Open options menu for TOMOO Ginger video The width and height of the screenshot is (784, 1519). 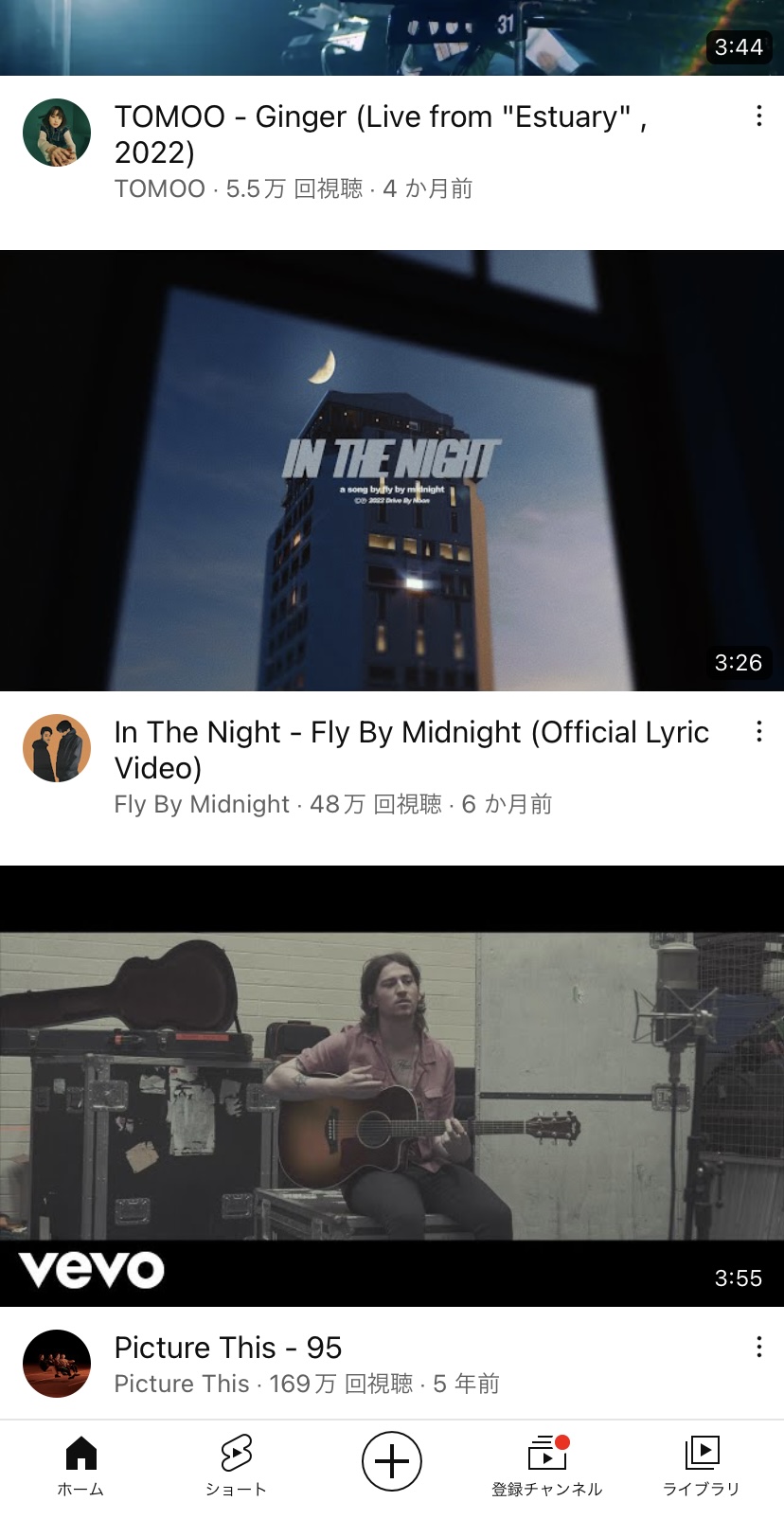758,116
